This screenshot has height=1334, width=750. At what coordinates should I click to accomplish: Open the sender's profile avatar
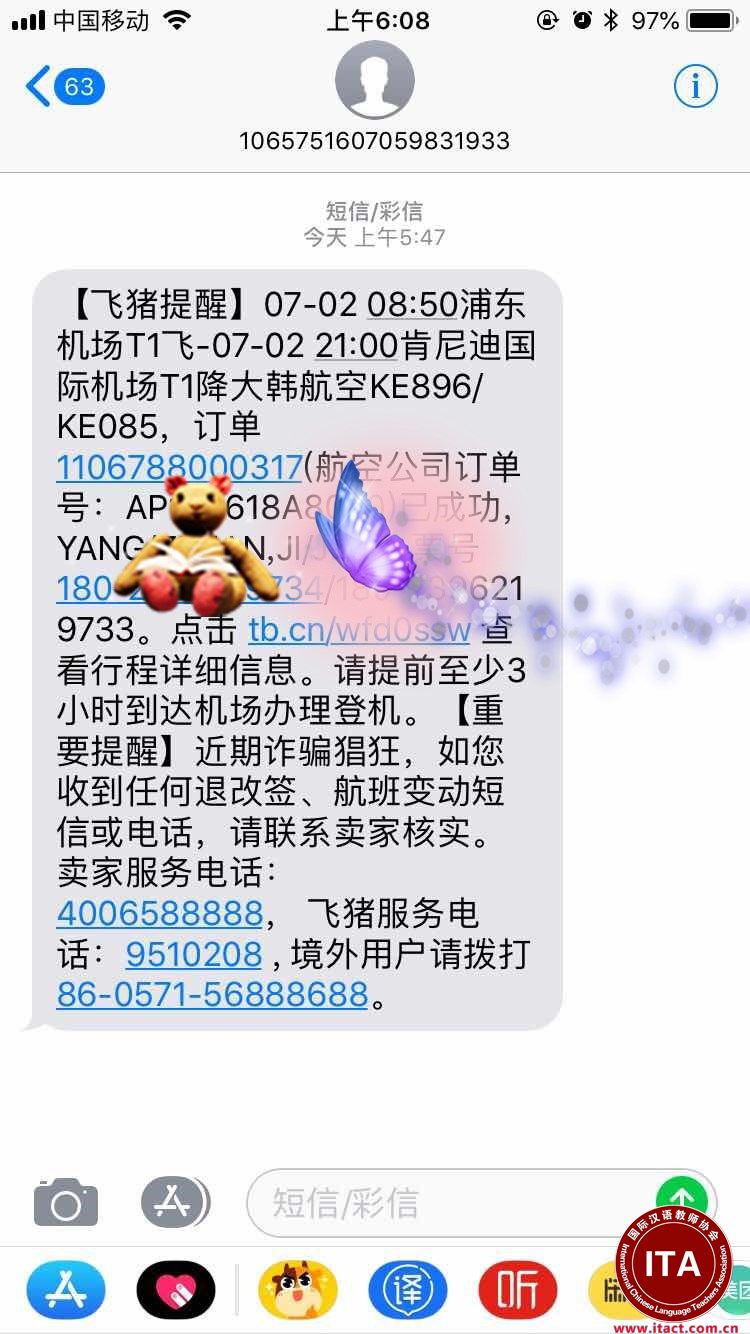tap(374, 81)
